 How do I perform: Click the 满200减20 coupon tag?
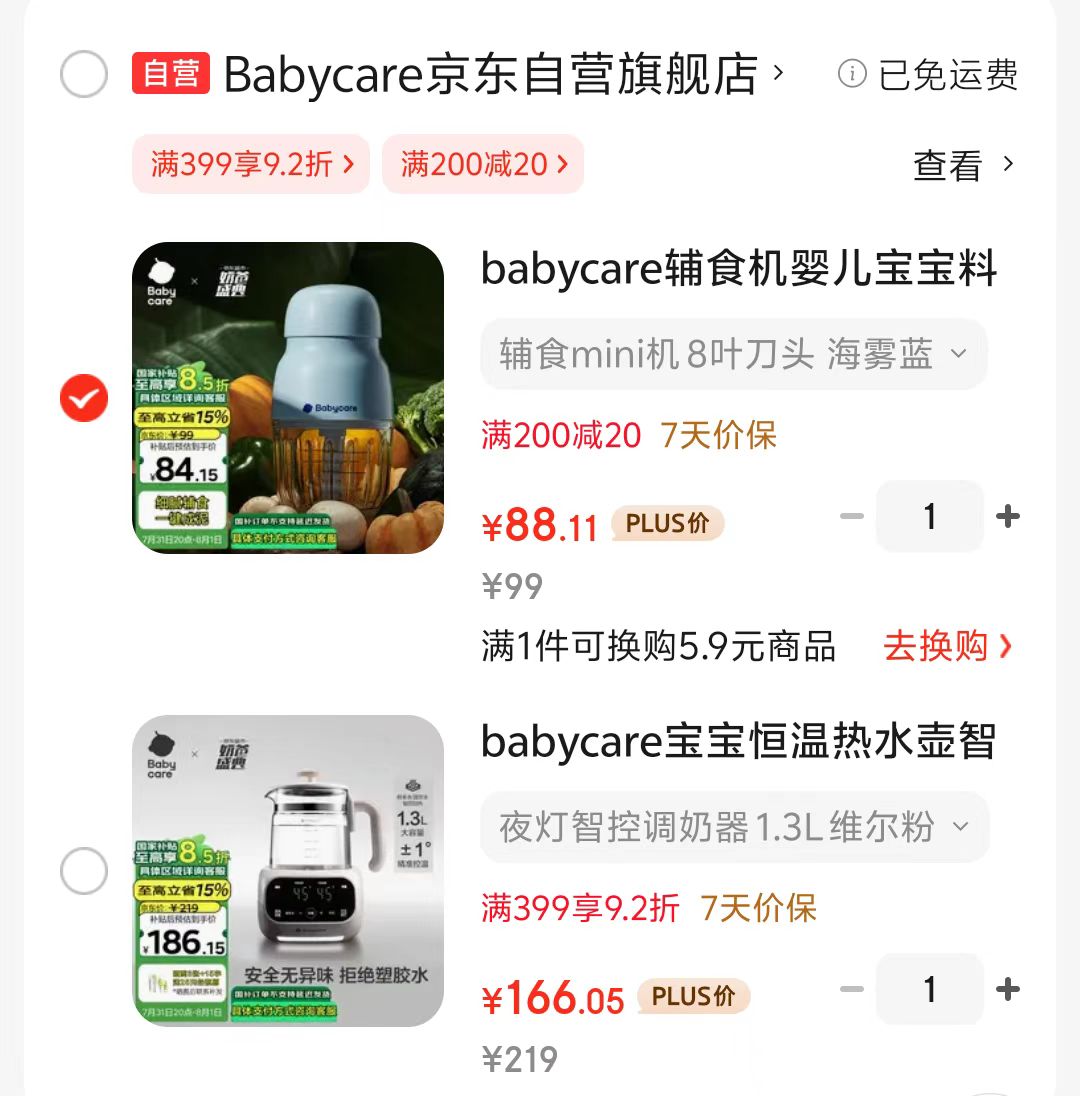(x=483, y=162)
